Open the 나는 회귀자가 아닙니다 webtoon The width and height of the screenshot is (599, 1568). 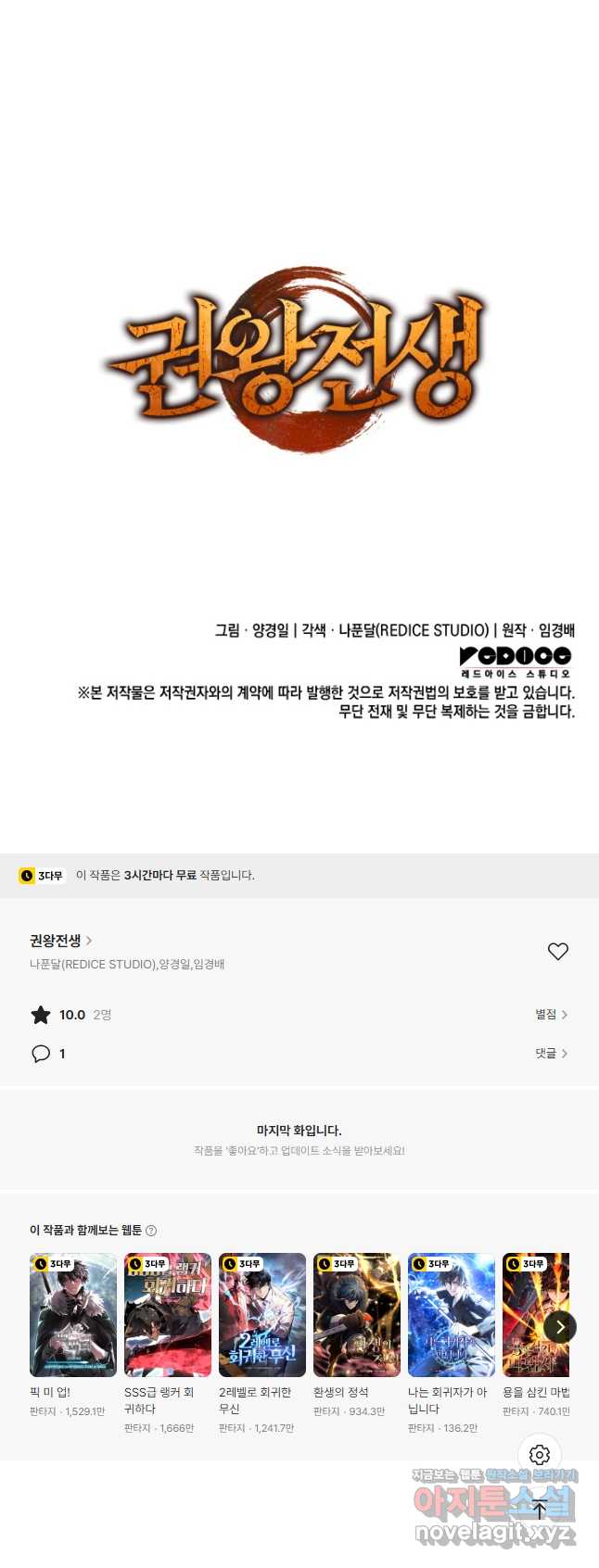(x=452, y=1315)
